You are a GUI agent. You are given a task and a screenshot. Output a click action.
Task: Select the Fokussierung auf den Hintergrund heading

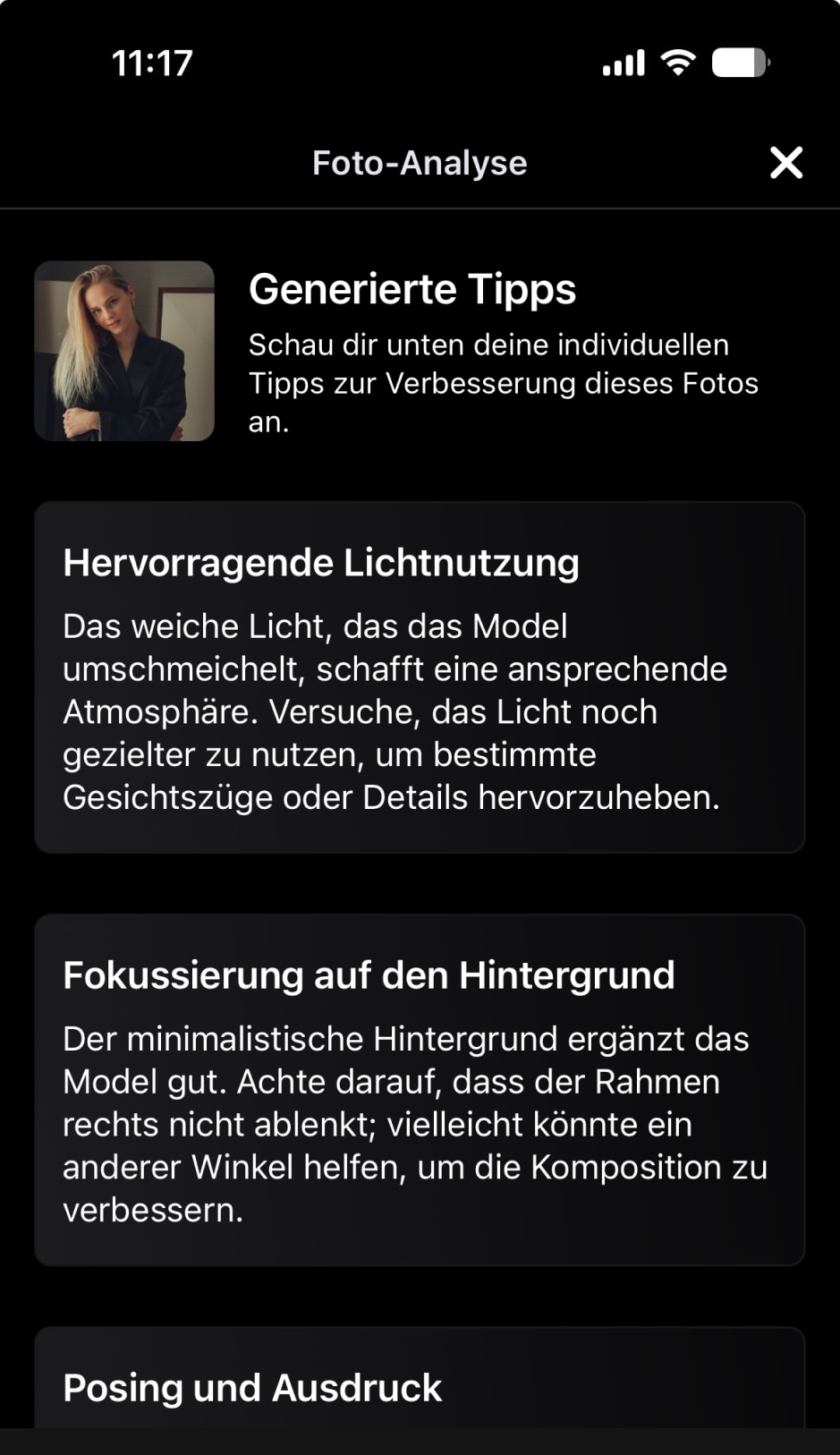tap(369, 975)
